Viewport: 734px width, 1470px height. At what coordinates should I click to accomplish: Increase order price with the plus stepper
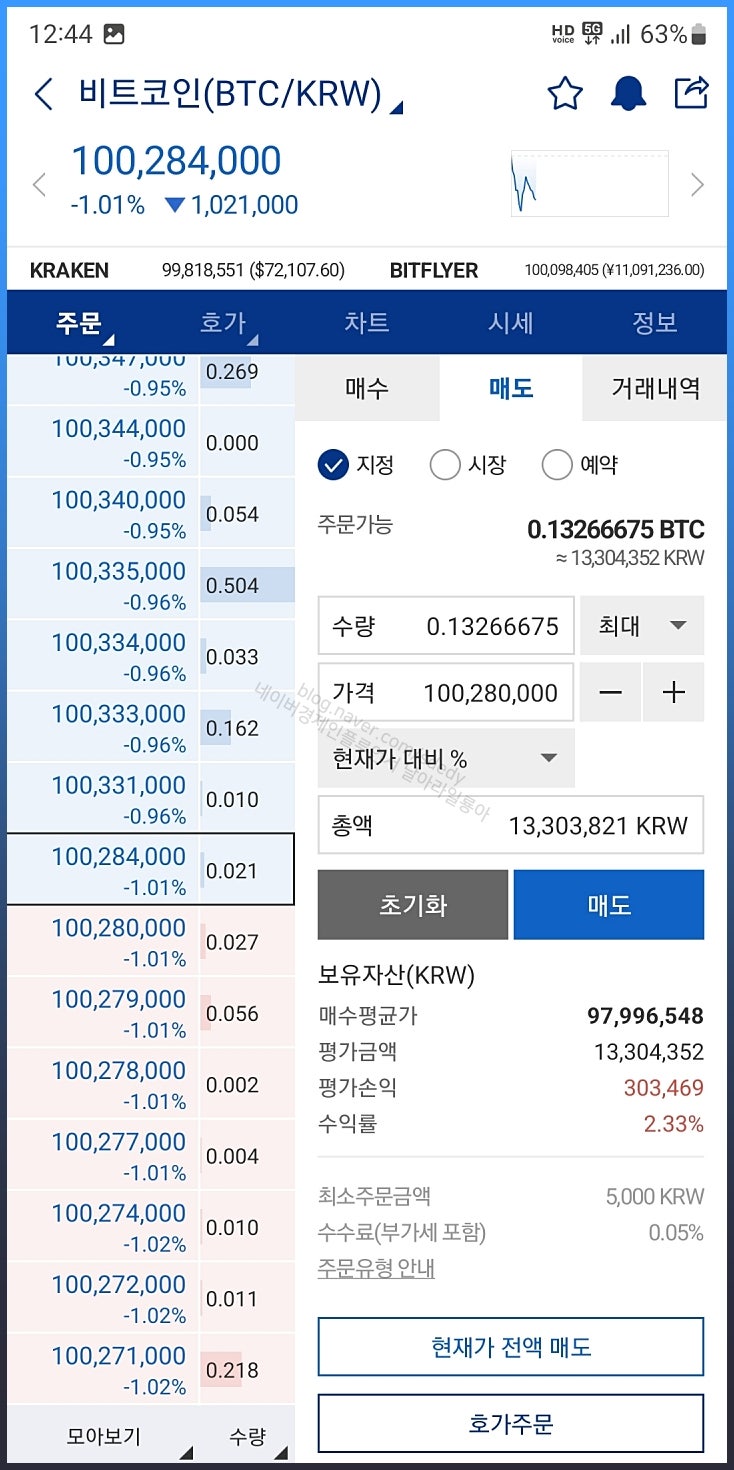tap(674, 692)
